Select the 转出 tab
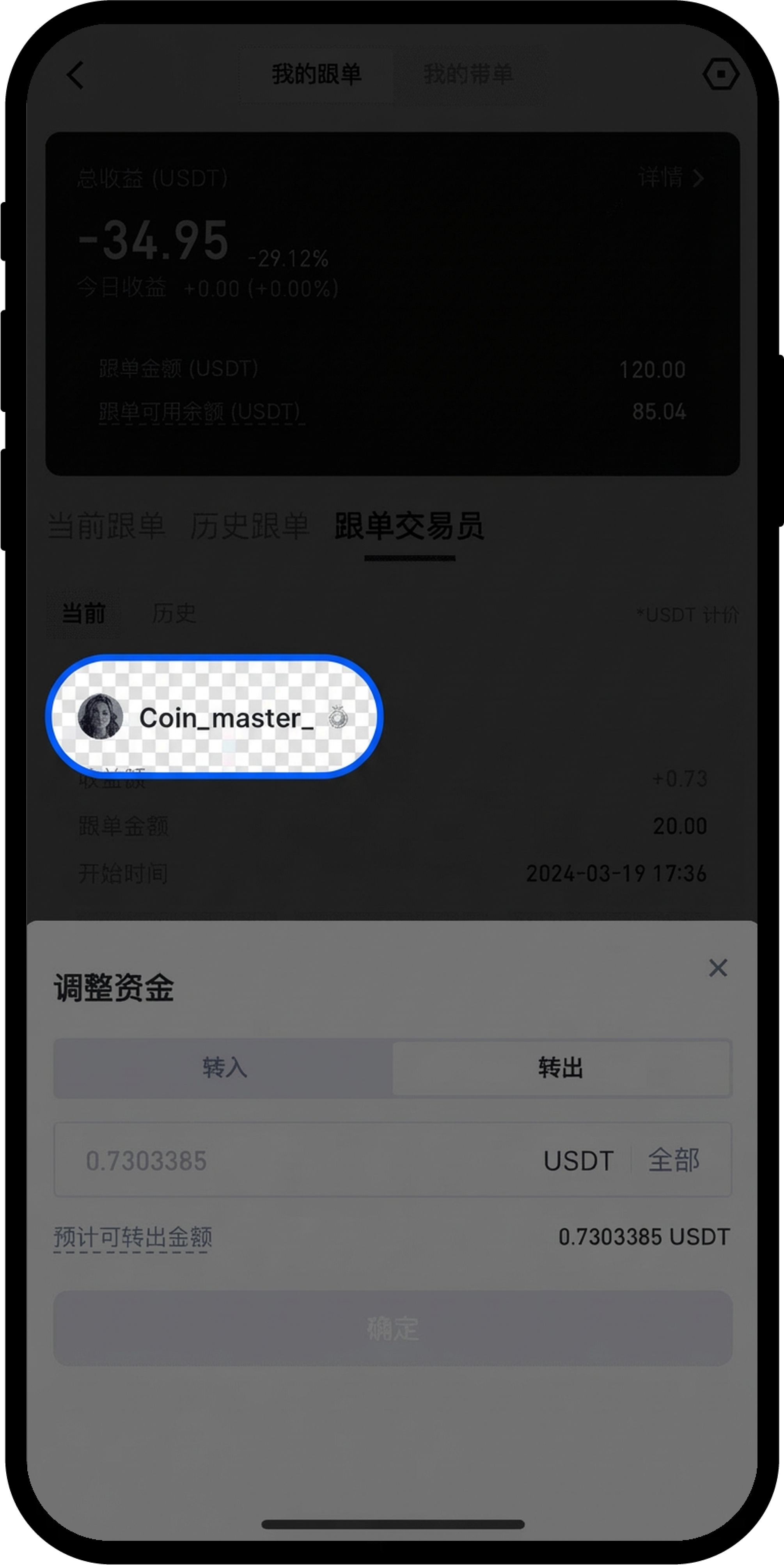 click(561, 1068)
